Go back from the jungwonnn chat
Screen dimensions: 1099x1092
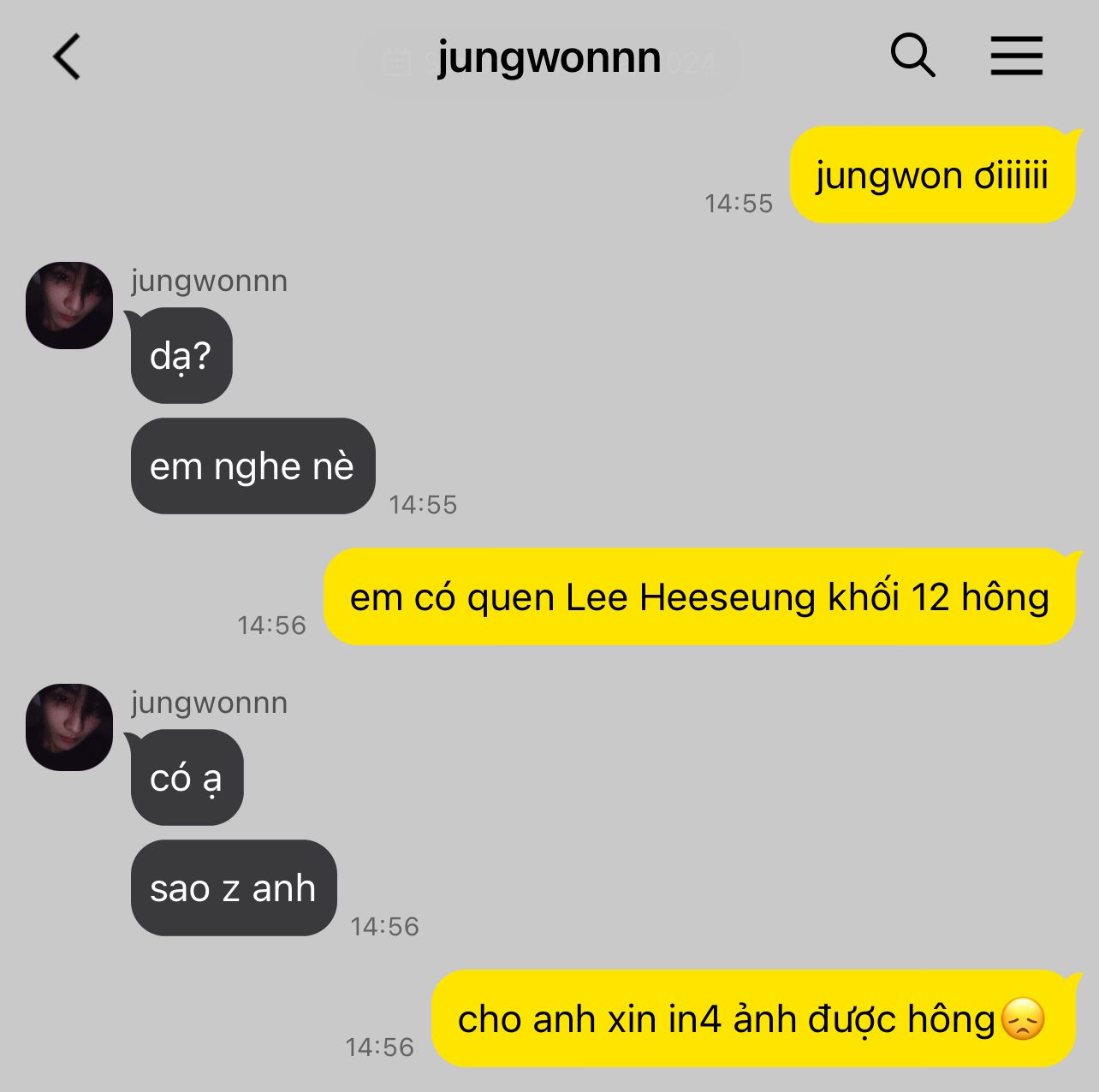point(67,57)
